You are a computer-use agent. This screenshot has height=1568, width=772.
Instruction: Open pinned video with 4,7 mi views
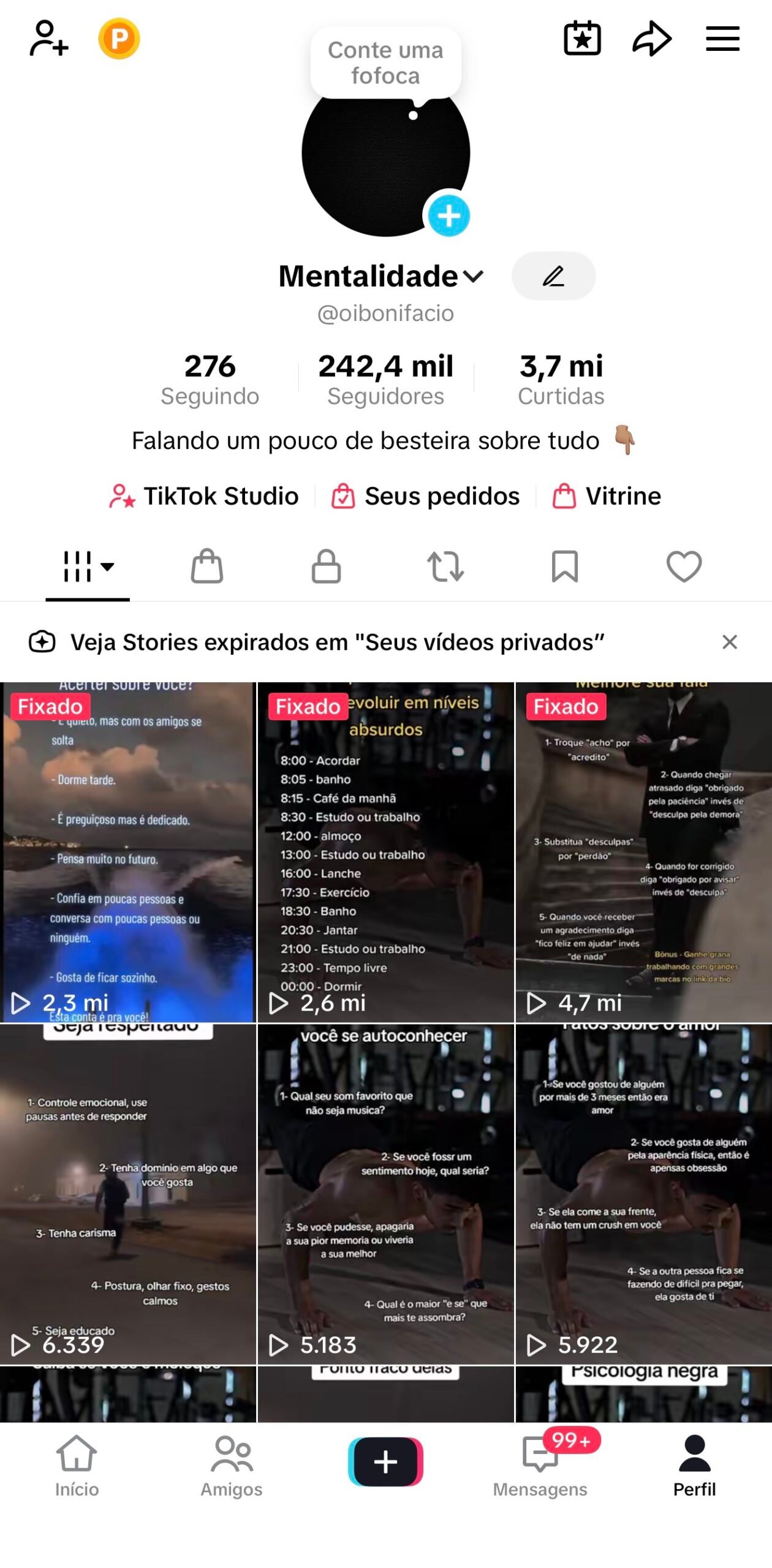643,851
